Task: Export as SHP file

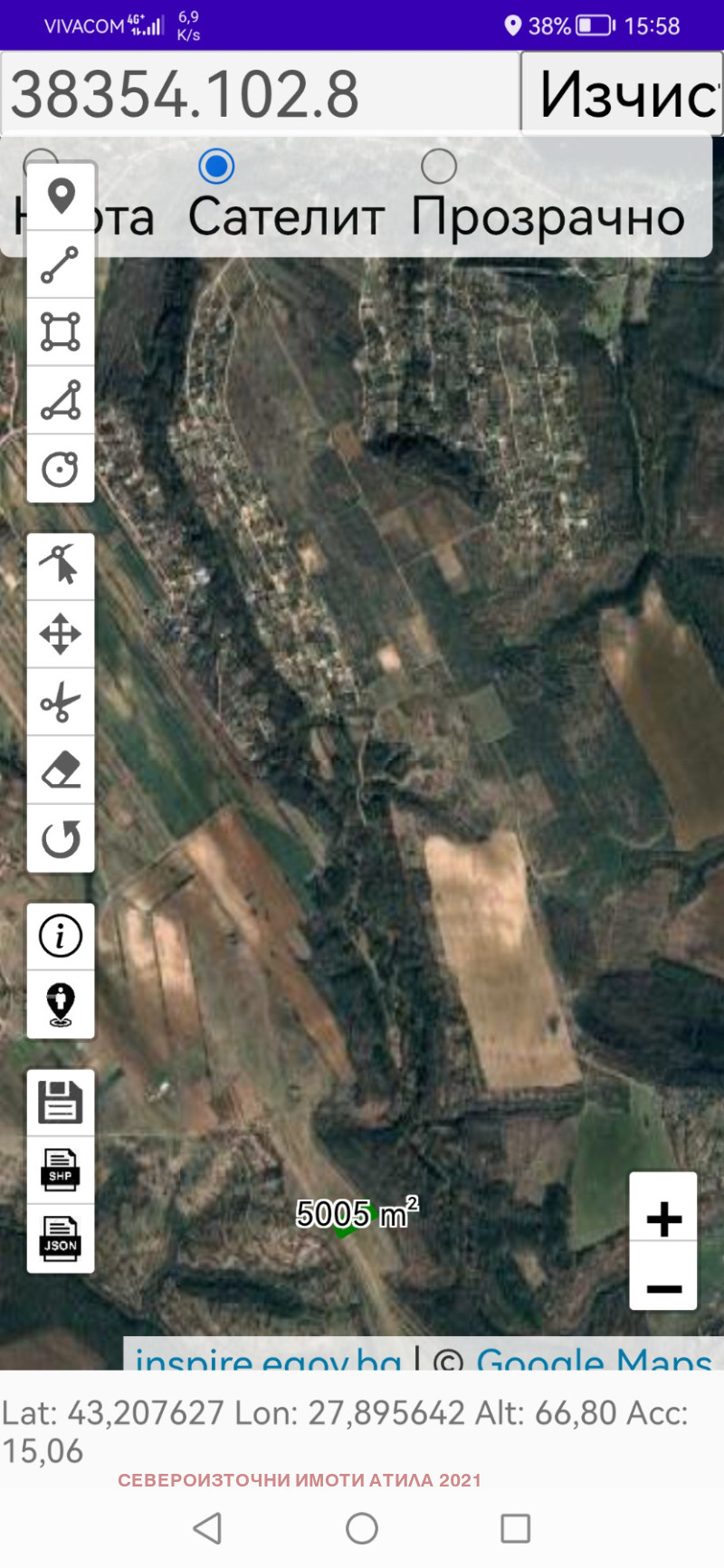Action: tap(61, 1171)
